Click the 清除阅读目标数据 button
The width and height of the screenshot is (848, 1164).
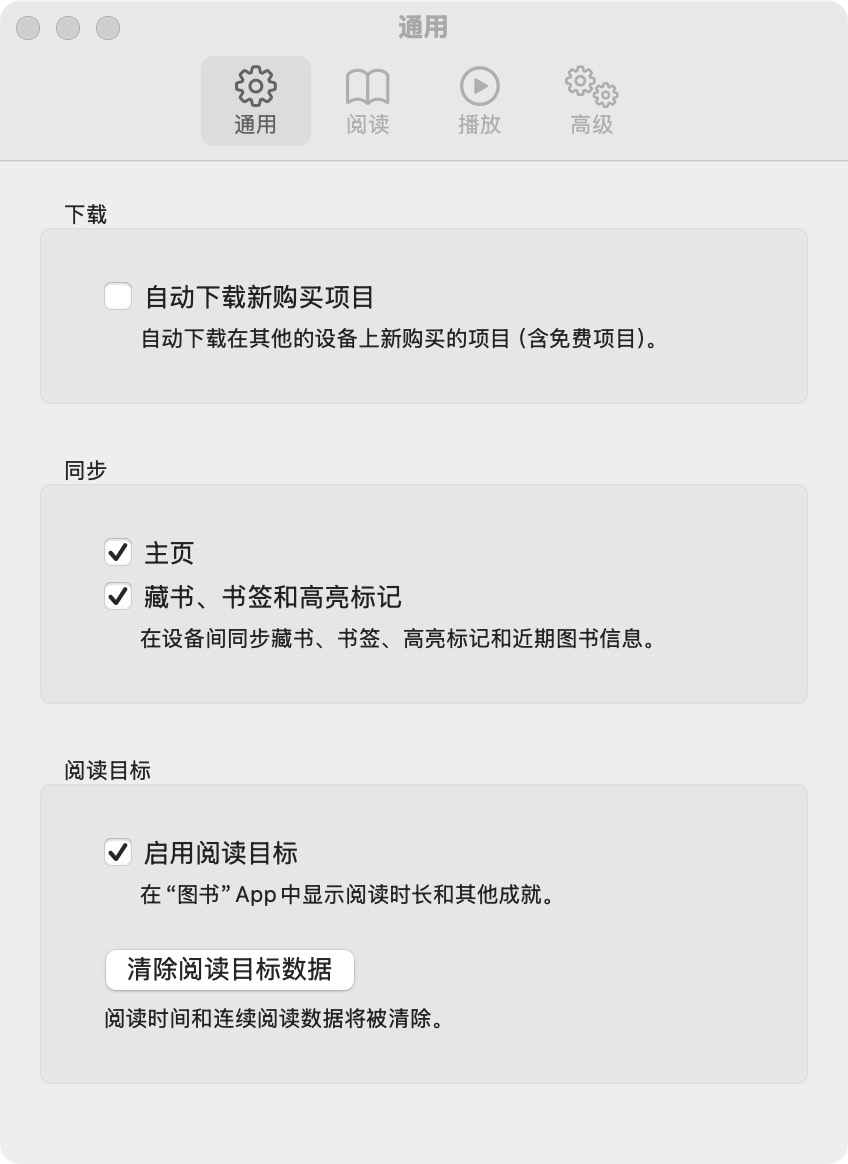[230, 970]
